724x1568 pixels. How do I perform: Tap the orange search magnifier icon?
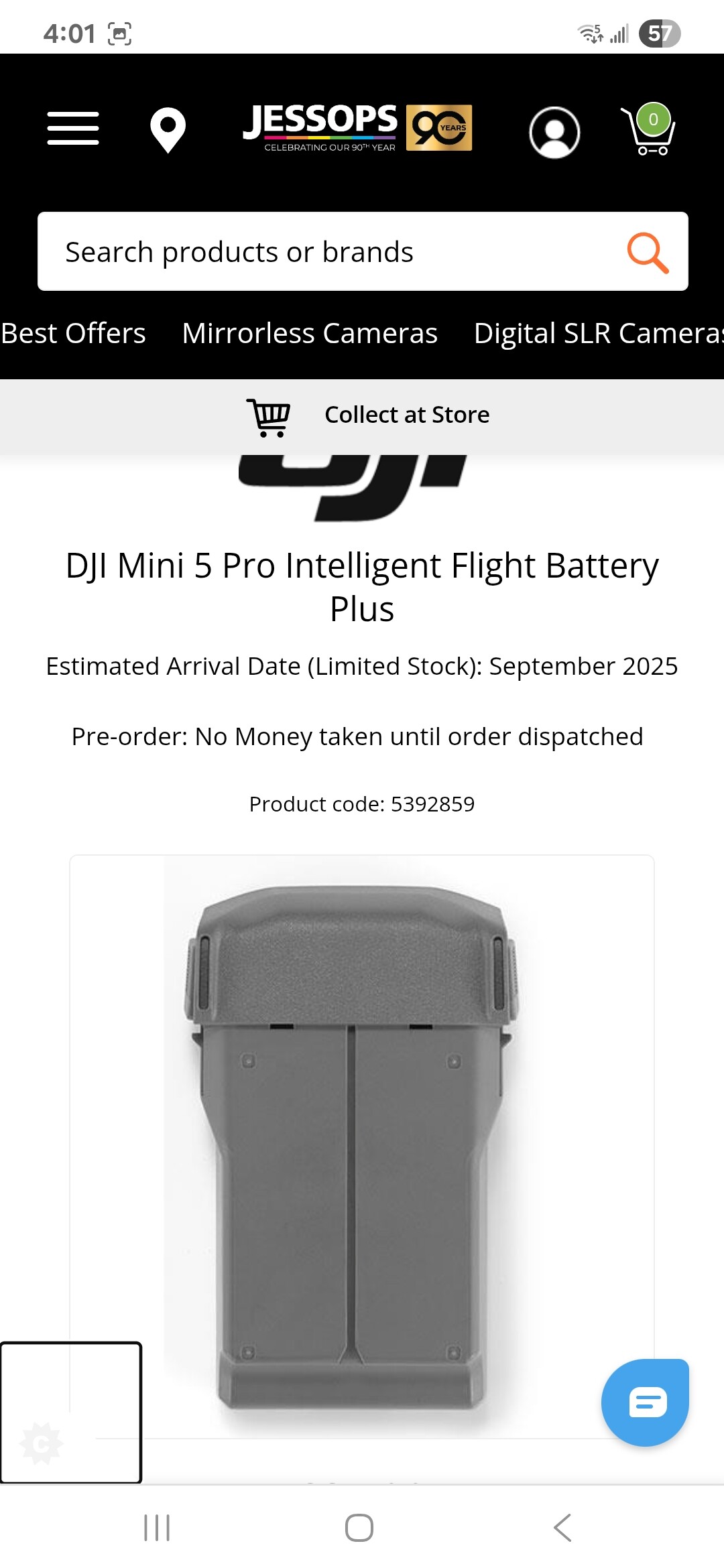click(x=648, y=253)
